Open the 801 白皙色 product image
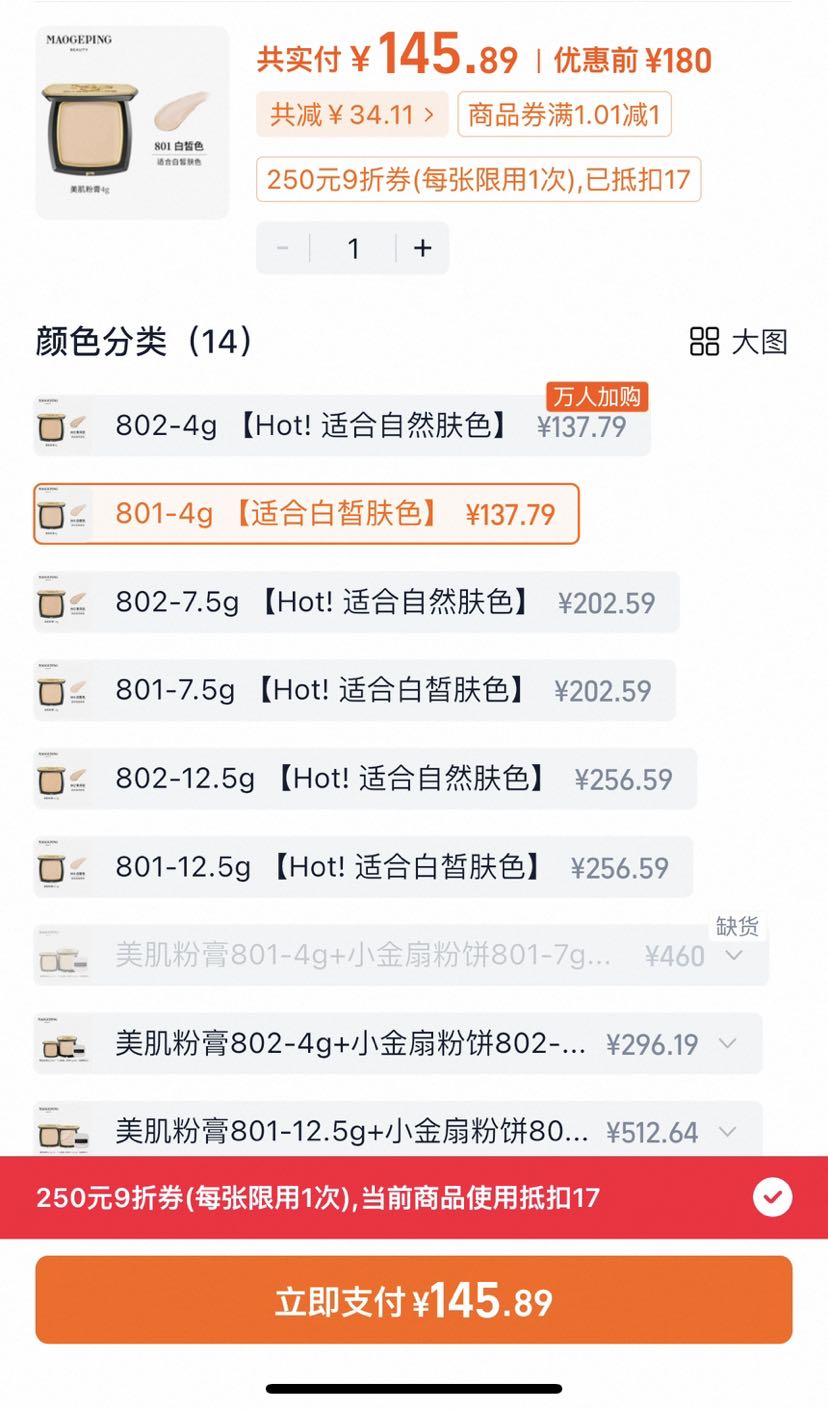 click(132, 122)
